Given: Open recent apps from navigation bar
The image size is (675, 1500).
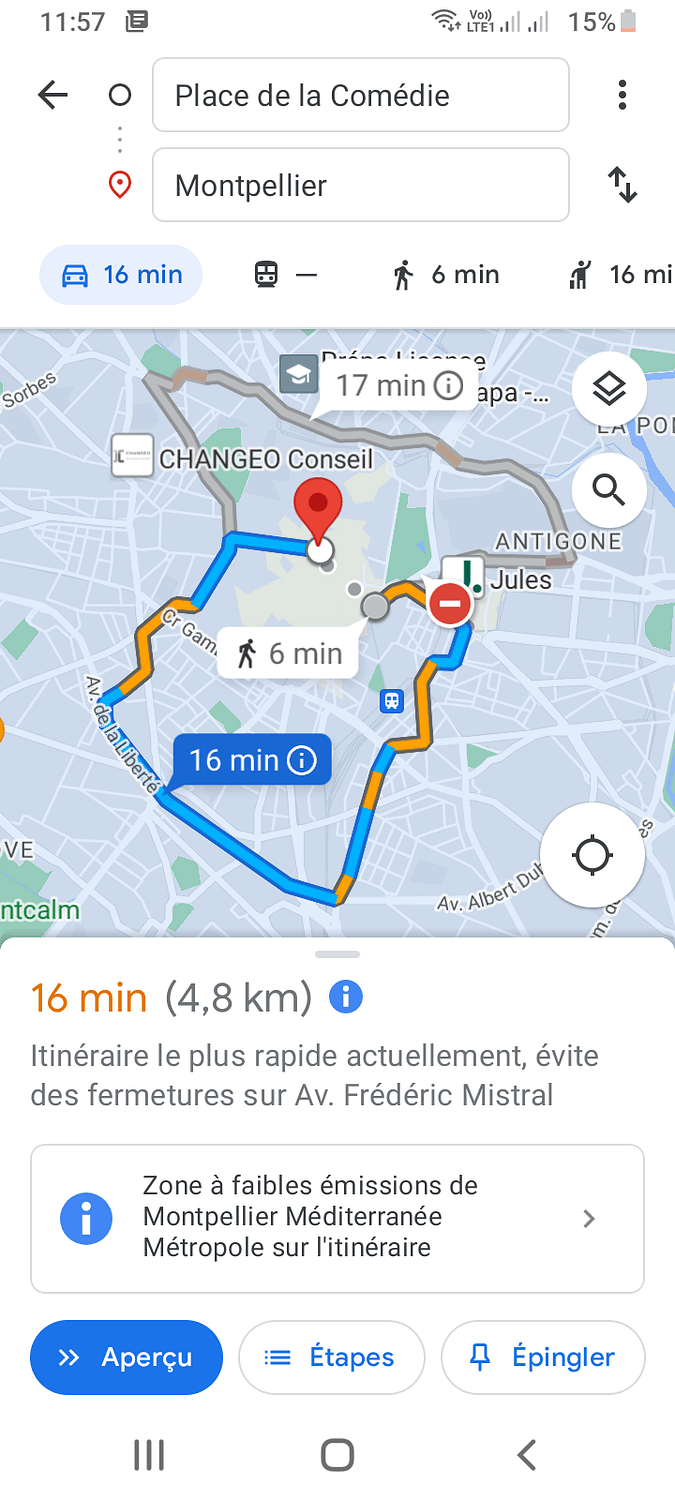Looking at the screenshot, I should tap(148, 1455).
